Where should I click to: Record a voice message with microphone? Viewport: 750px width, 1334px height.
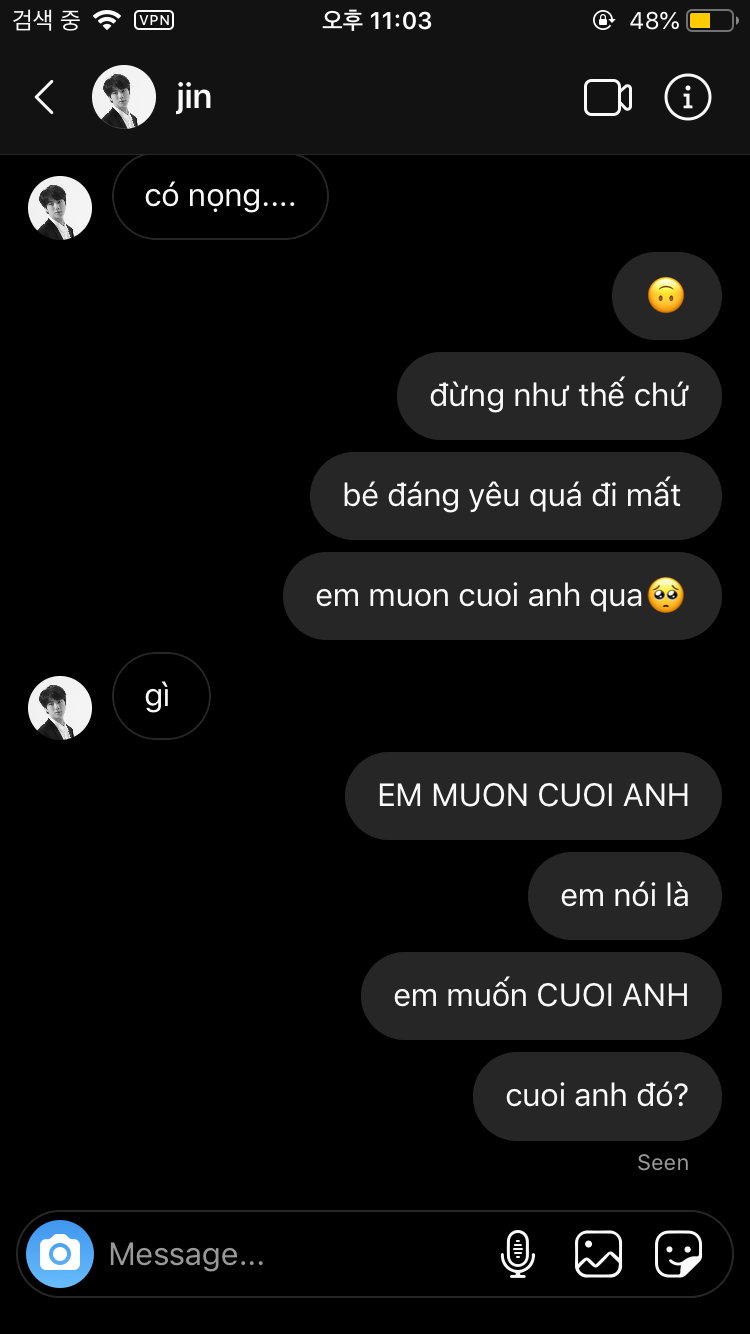(x=517, y=1254)
